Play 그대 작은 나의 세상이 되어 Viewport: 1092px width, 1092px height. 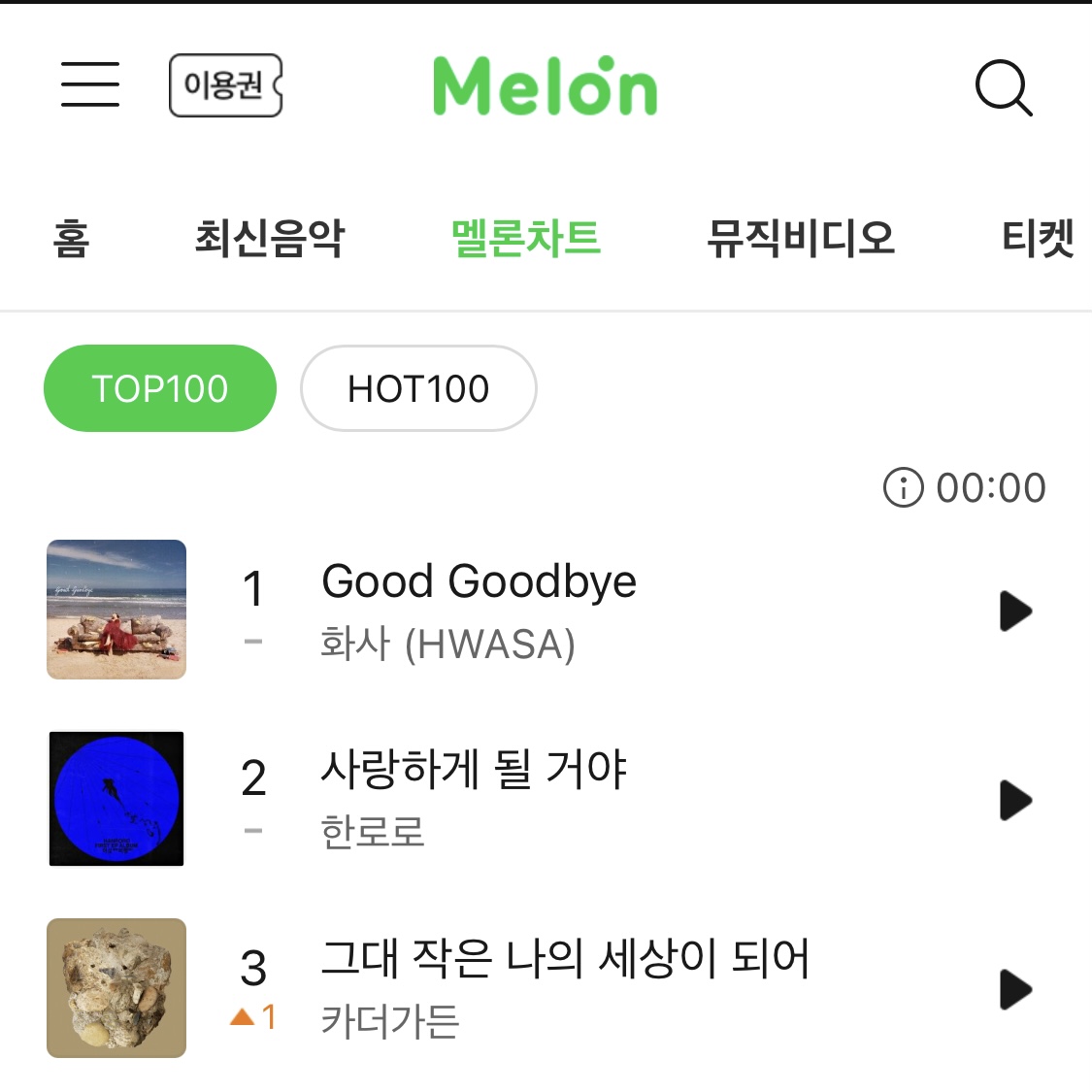(x=1015, y=989)
